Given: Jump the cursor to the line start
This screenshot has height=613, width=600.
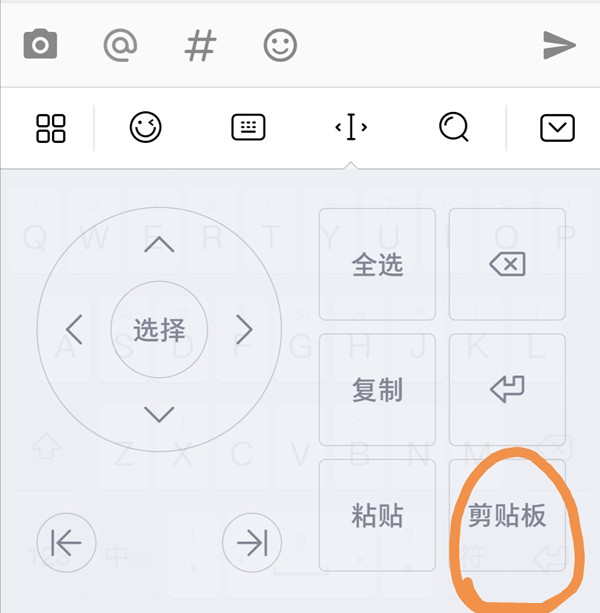Looking at the screenshot, I should pyautogui.click(x=66, y=542).
